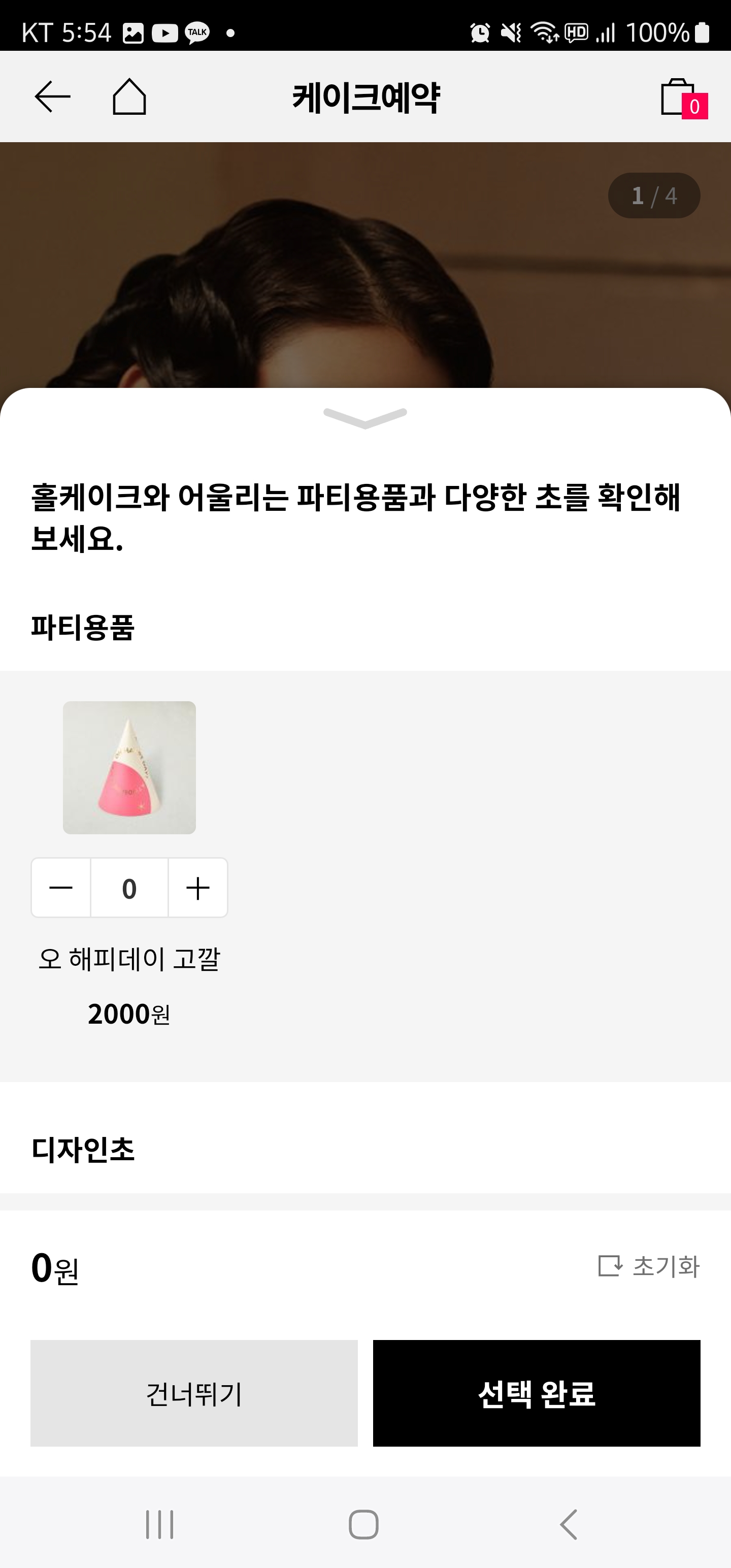Open the party hat product thumbnail
The image size is (731, 1568).
tap(129, 769)
